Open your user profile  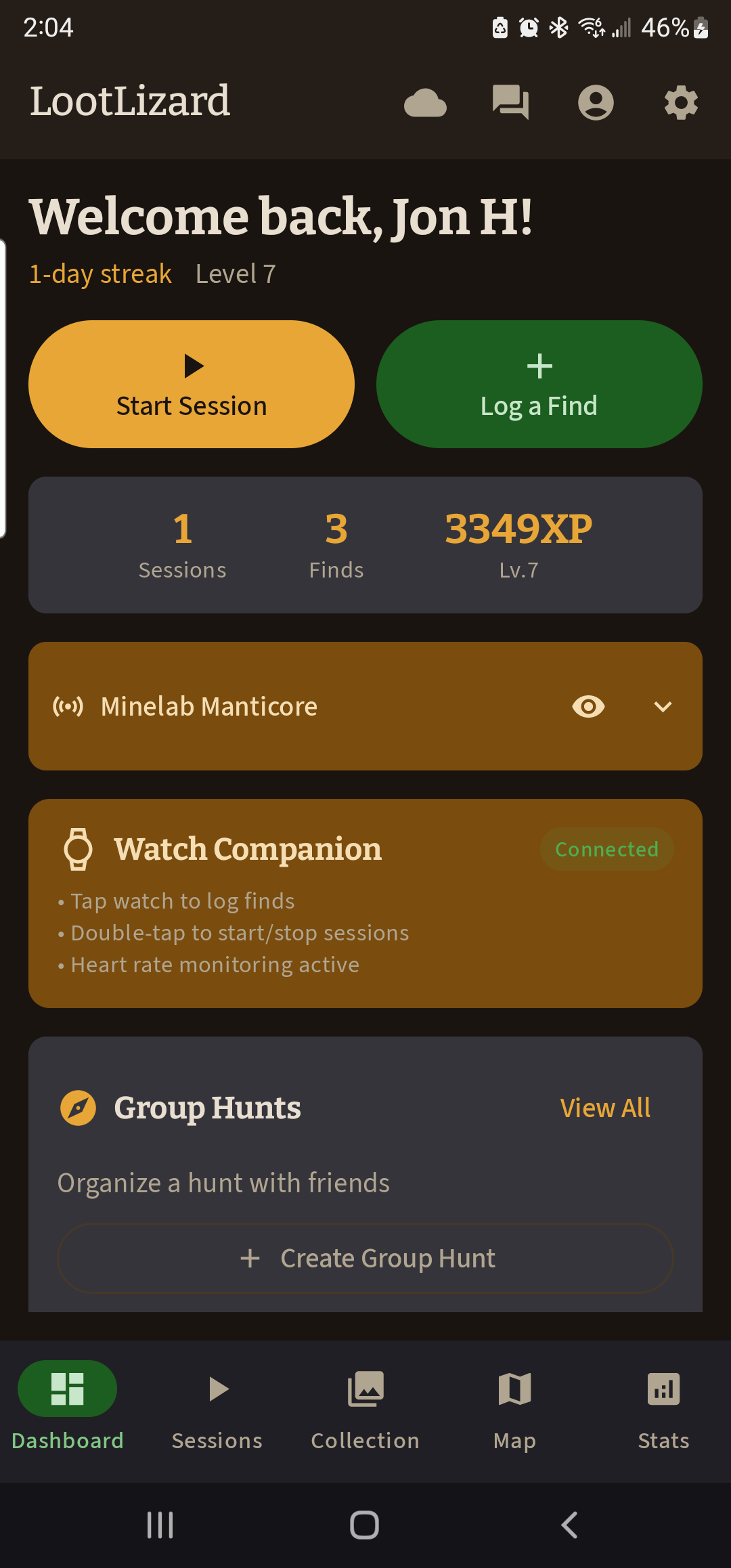(596, 103)
